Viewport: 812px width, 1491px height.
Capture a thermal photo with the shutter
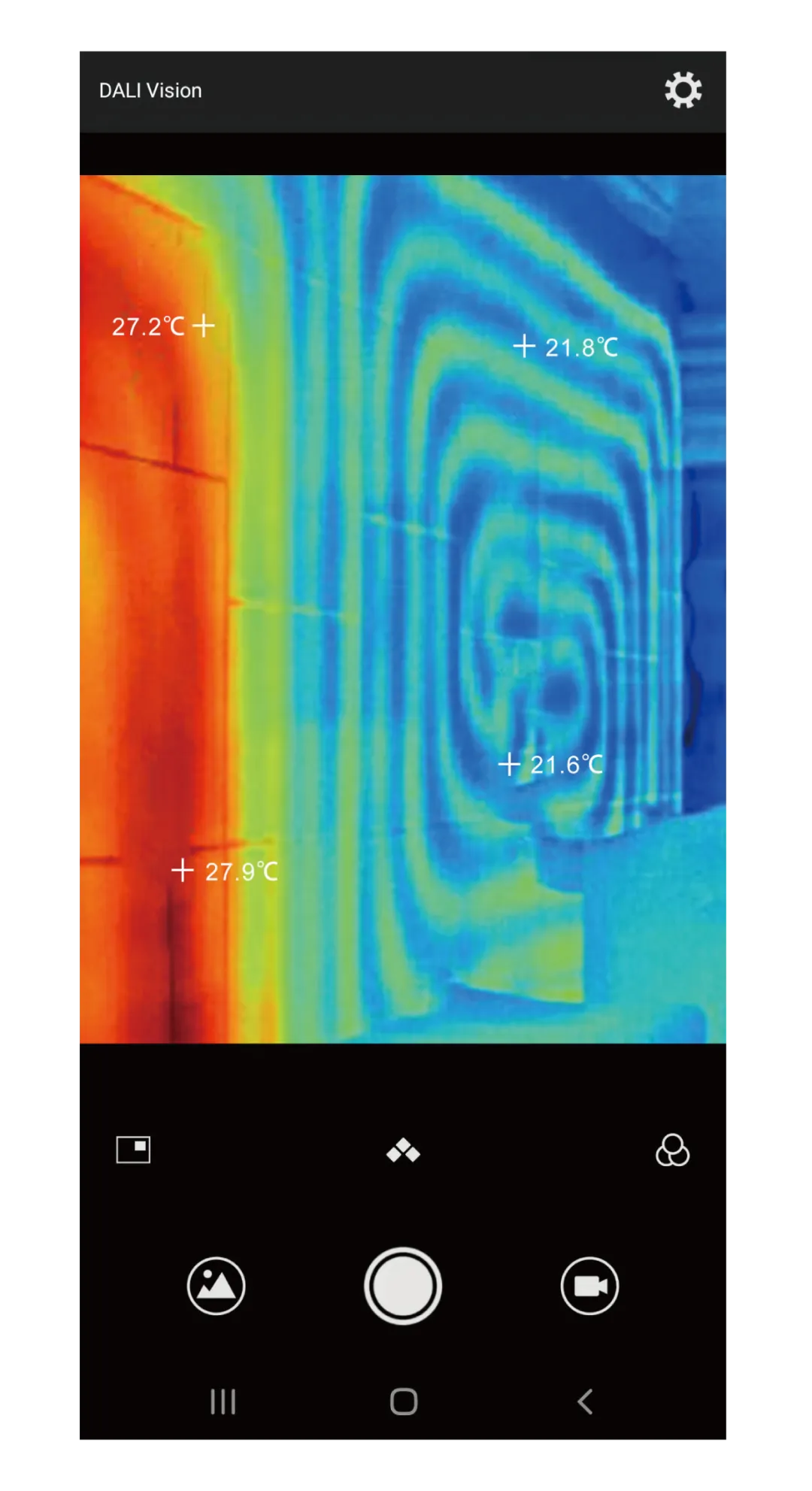click(403, 1286)
